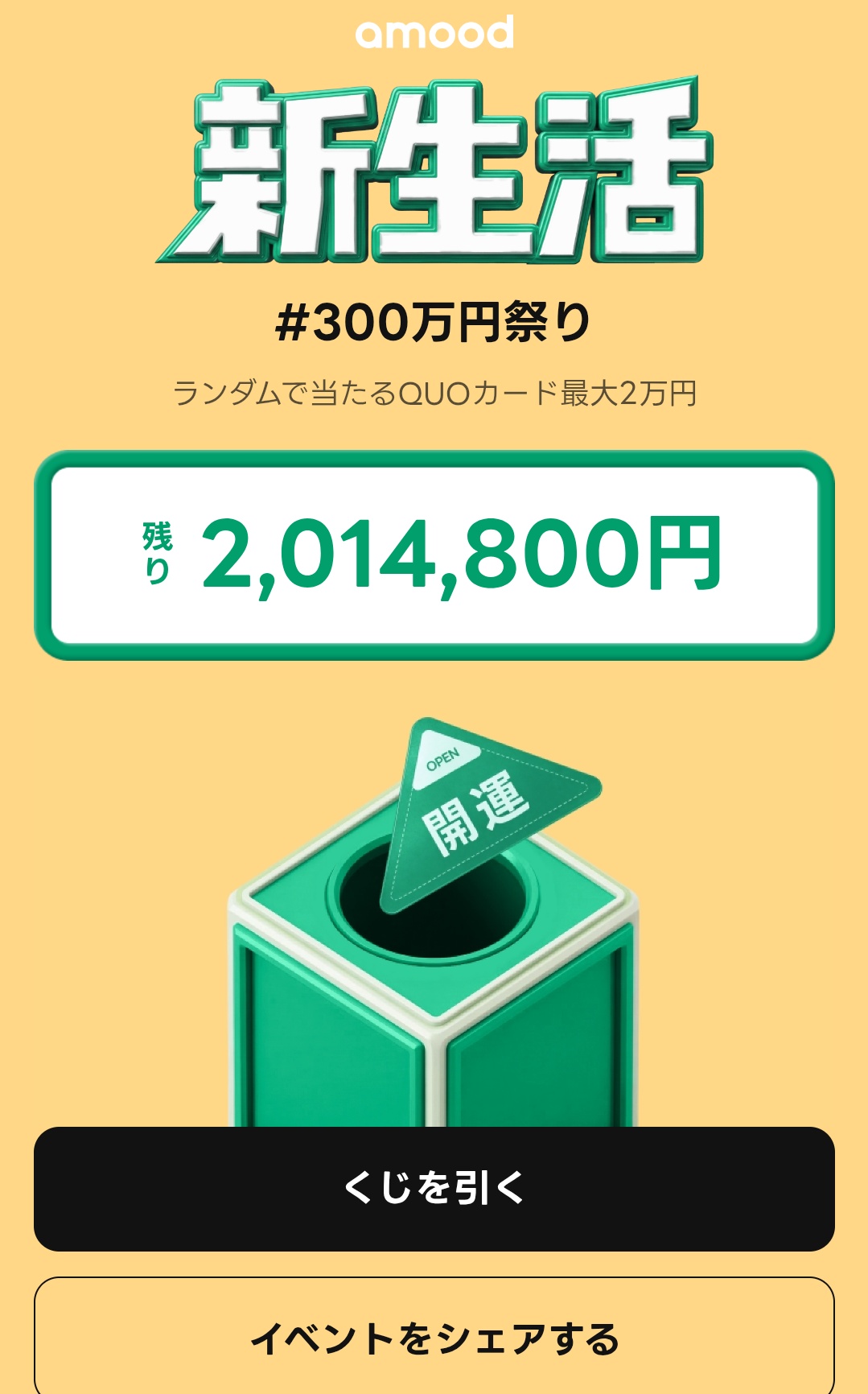Tap the イベントをシェアする button
Viewport: 868px width, 1394px height.
click(x=434, y=1338)
